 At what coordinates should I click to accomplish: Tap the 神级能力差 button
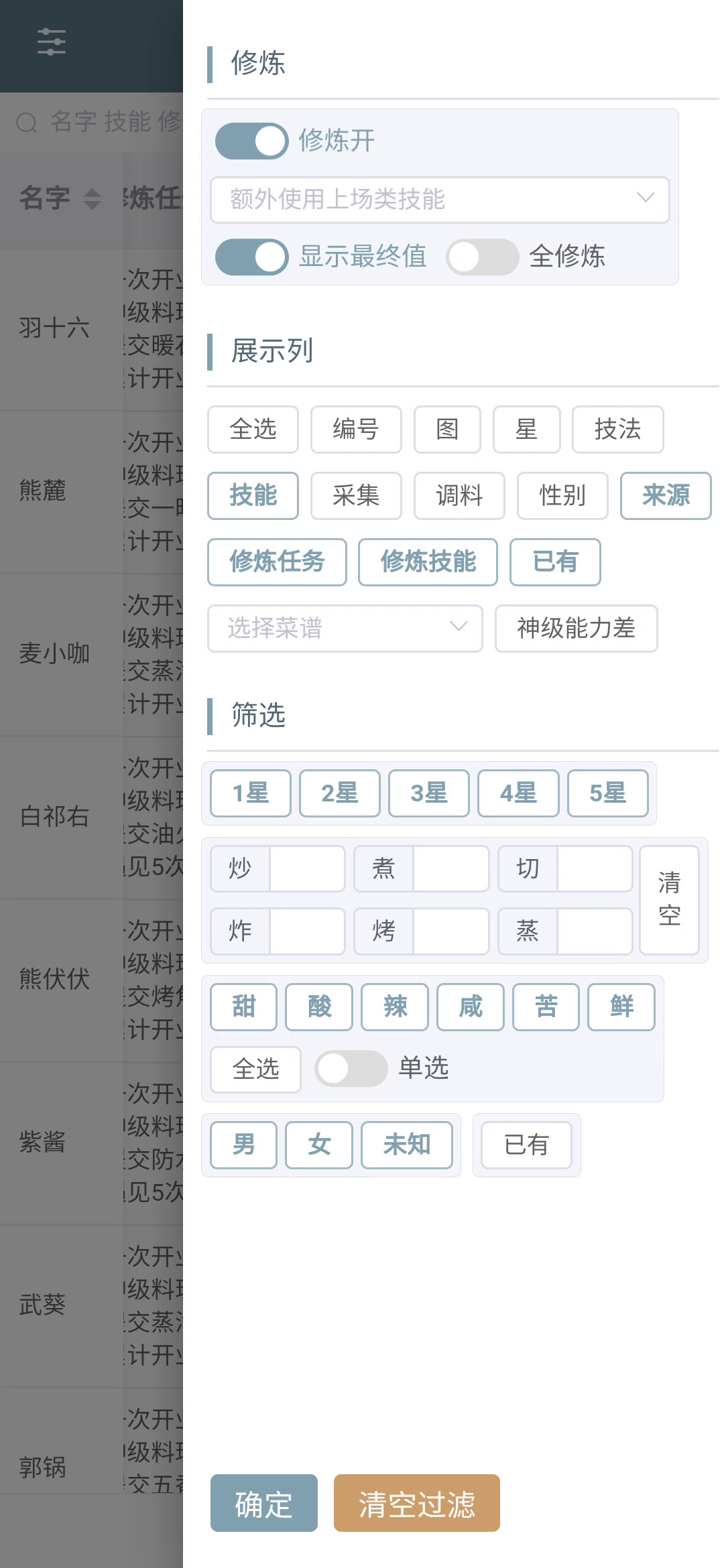pyautogui.click(x=576, y=629)
